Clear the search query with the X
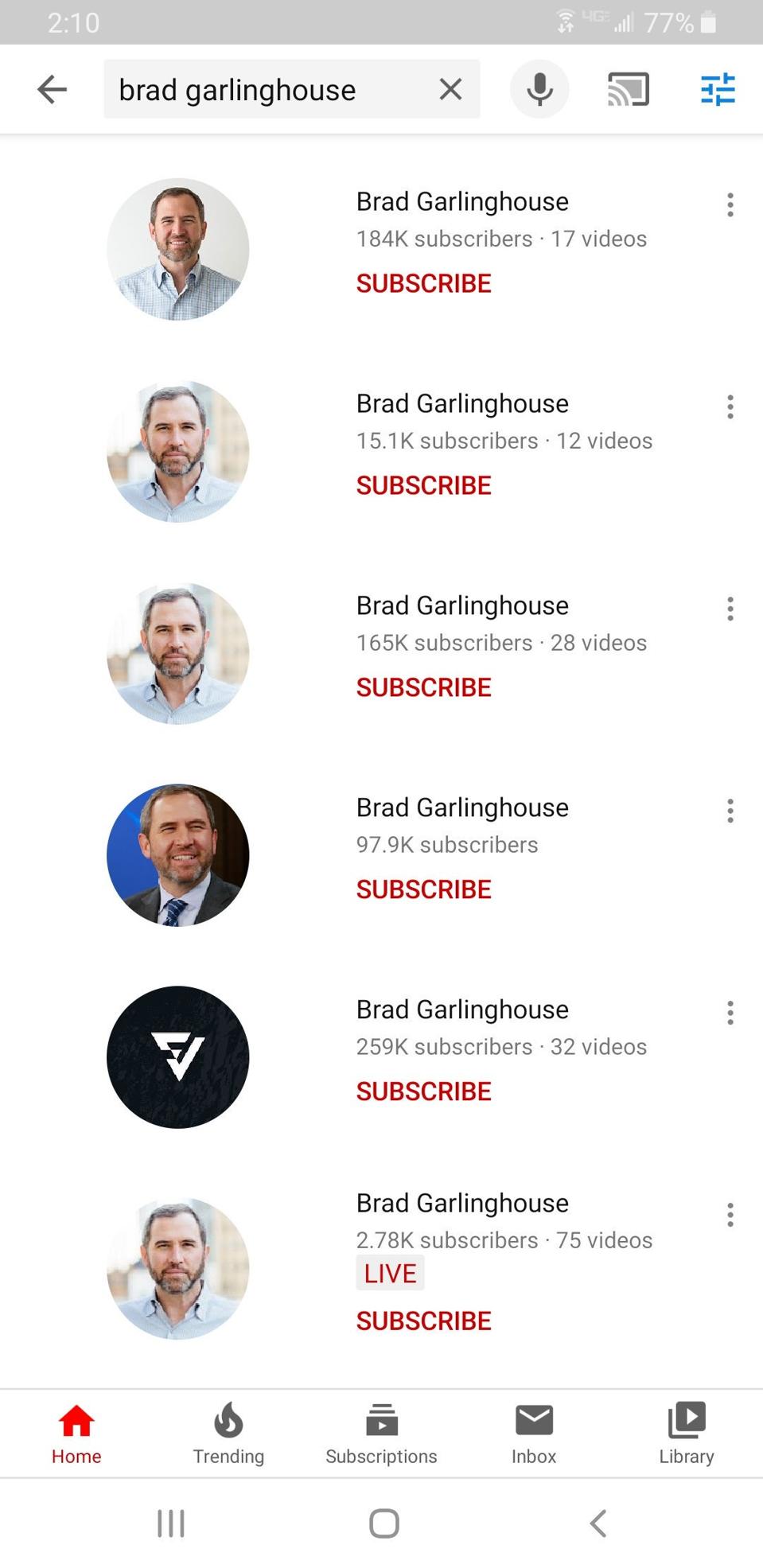This screenshot has width=763, height=1568. click(450, 89)
